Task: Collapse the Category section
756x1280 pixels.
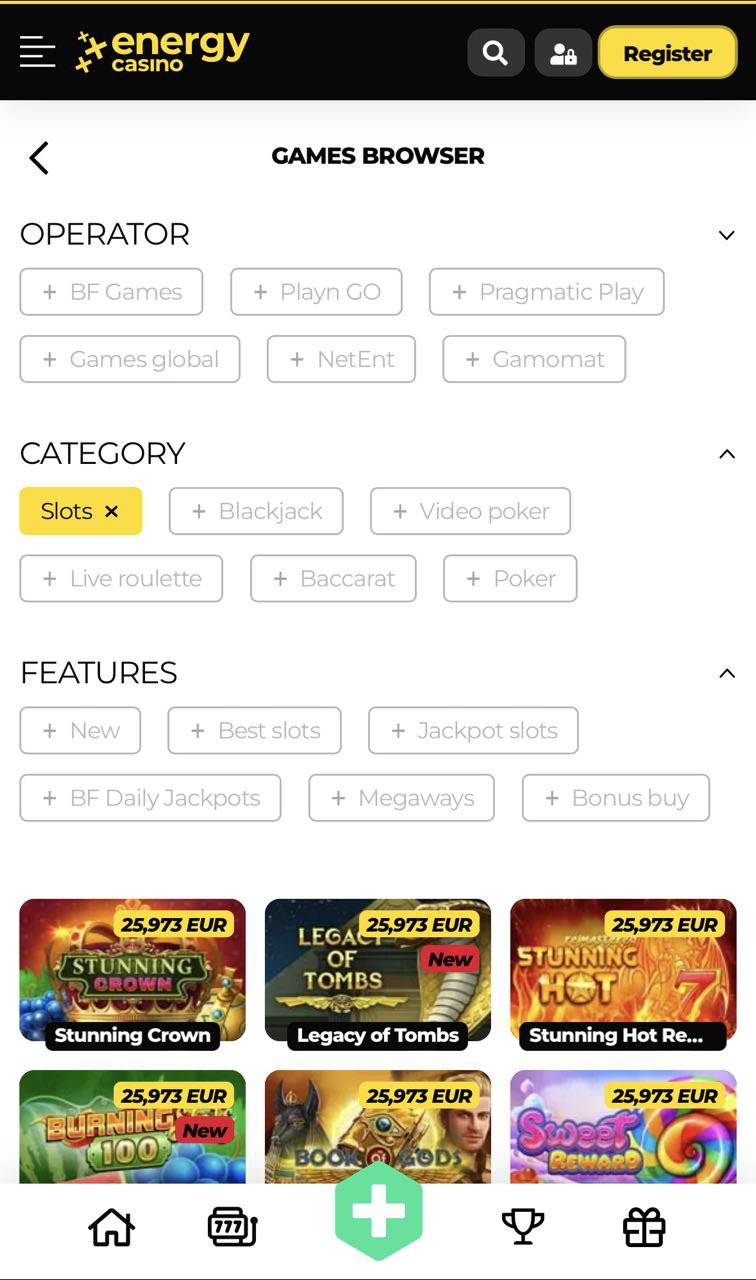Action: point(727,454)
